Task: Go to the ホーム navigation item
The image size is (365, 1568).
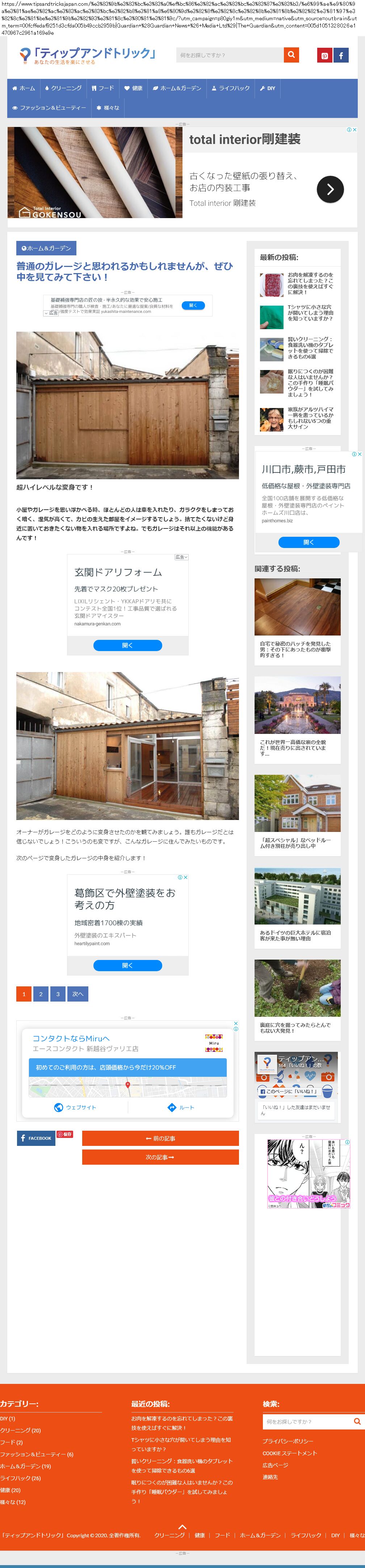Action: pos(24,88)
